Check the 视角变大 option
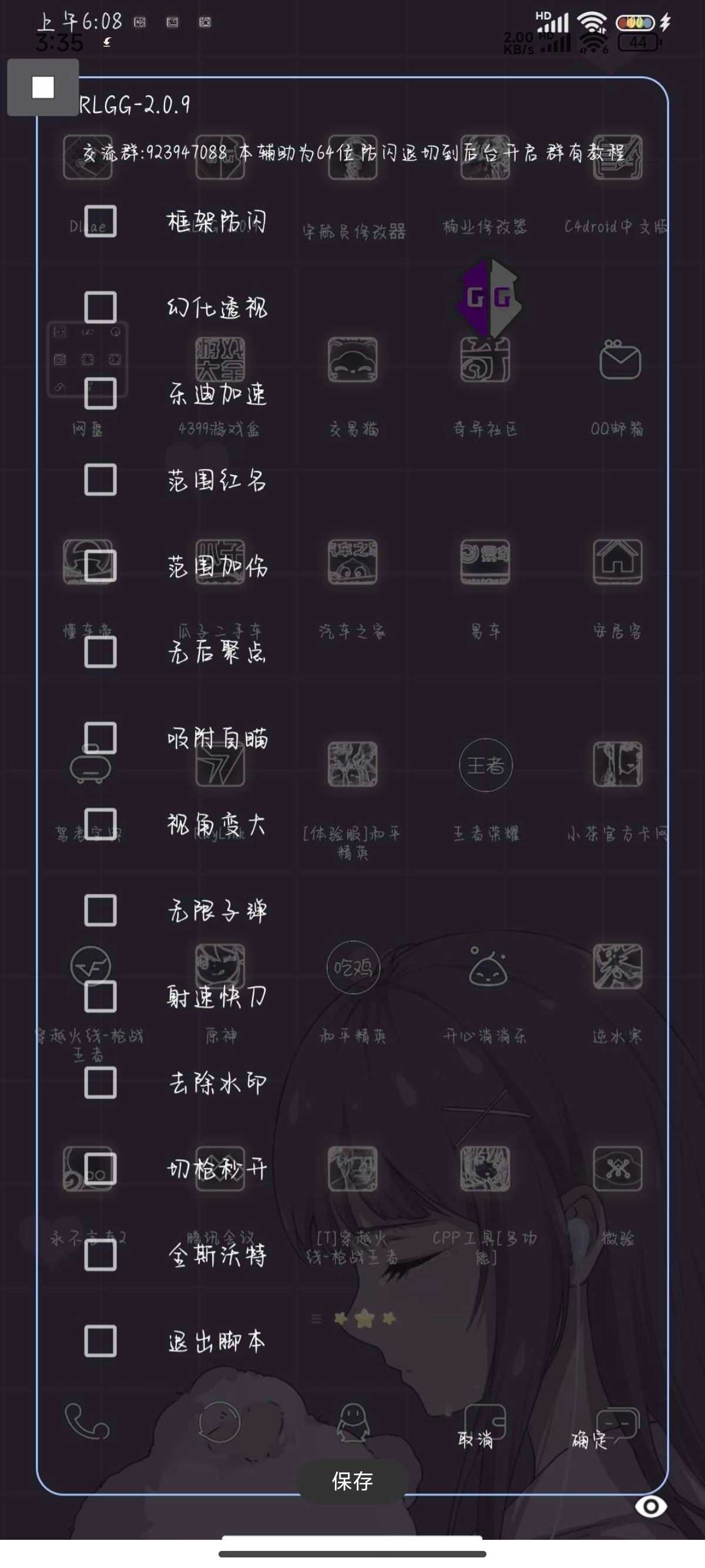The height and width of the screenshot is (1568, 705). point(100,825)
